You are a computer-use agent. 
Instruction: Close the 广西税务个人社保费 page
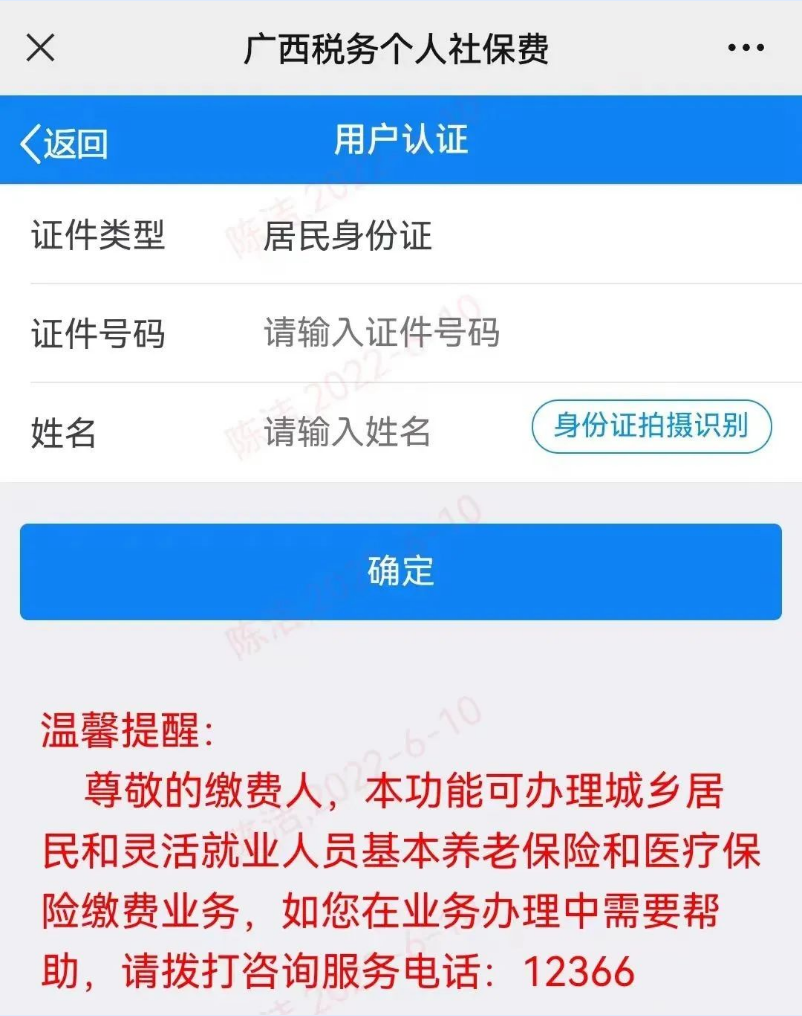tap(40, 47)
